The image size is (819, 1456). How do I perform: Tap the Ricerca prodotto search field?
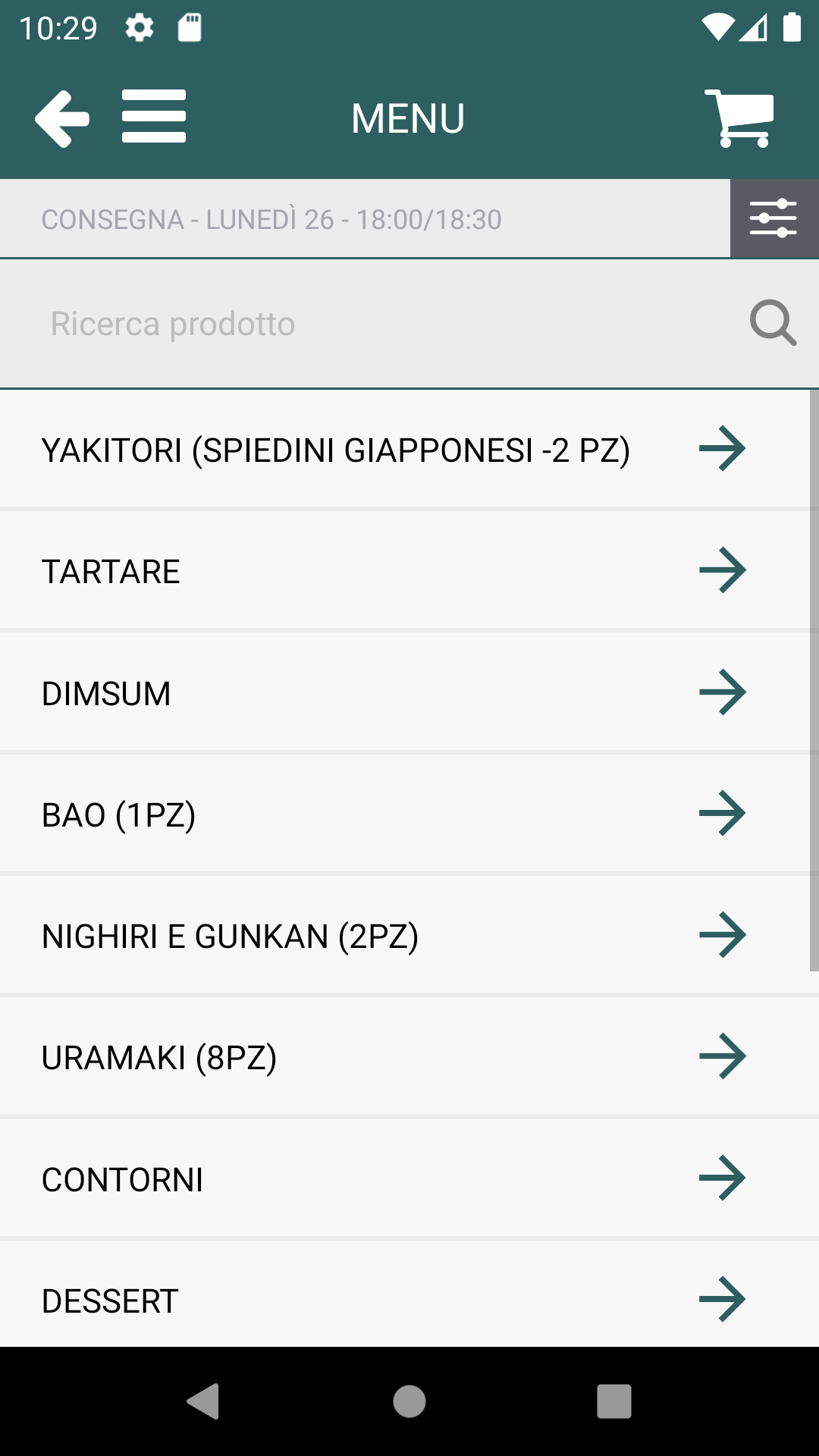pyautogui.click(x=379, y=324)
